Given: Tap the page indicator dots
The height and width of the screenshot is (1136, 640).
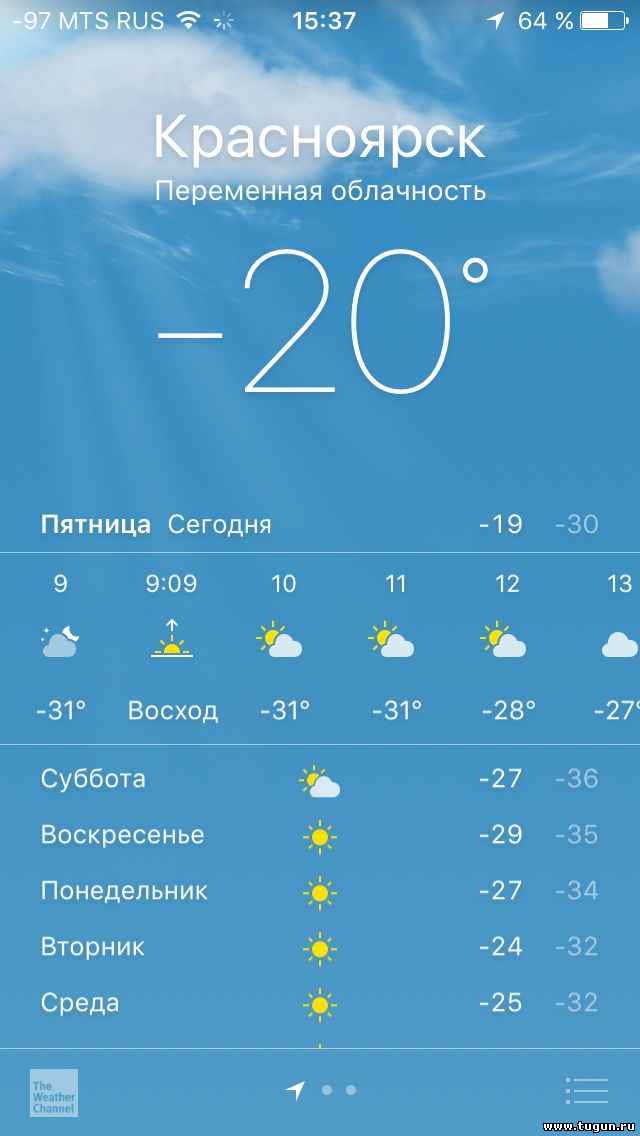Looking at the screenshot, I should pos(321,1090).
